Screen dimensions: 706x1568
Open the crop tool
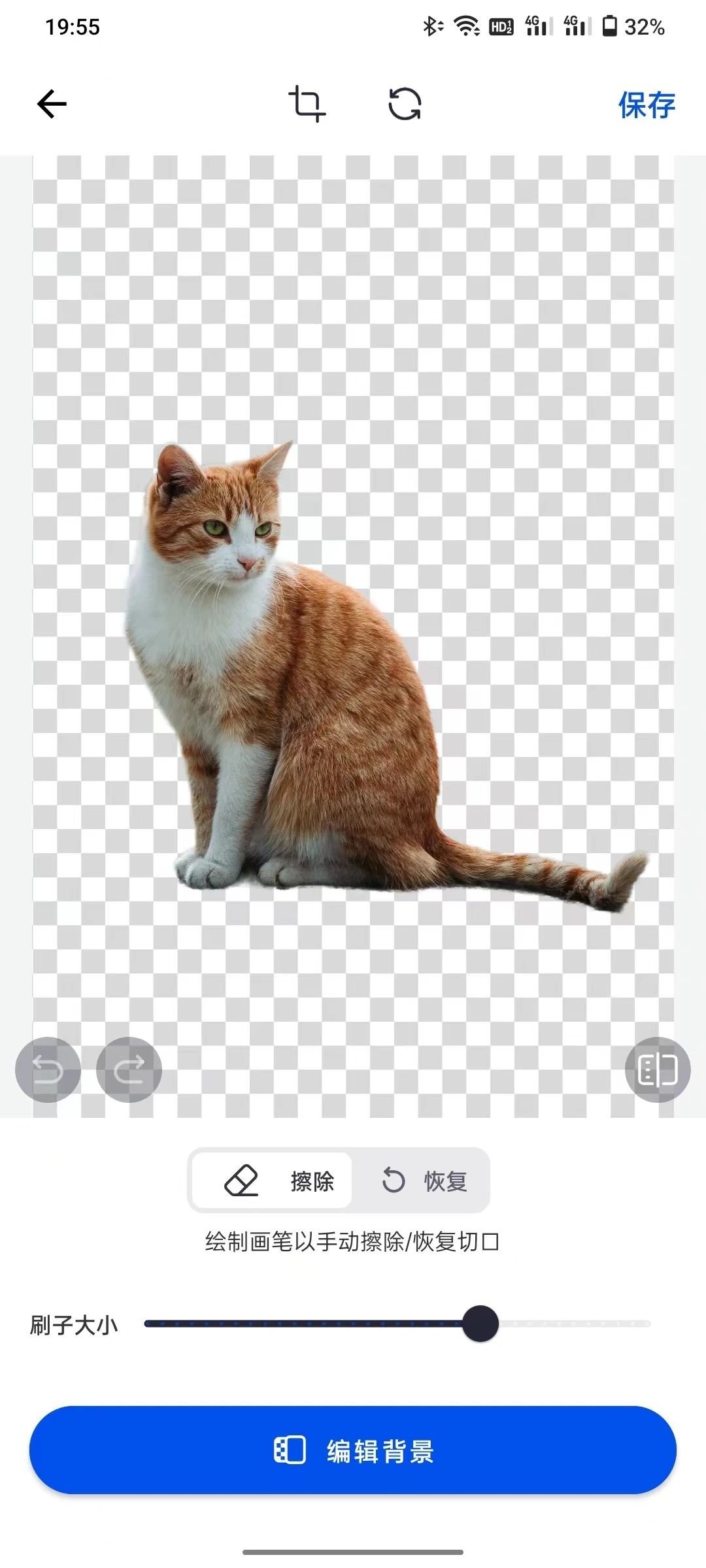(x=307, y=104)
